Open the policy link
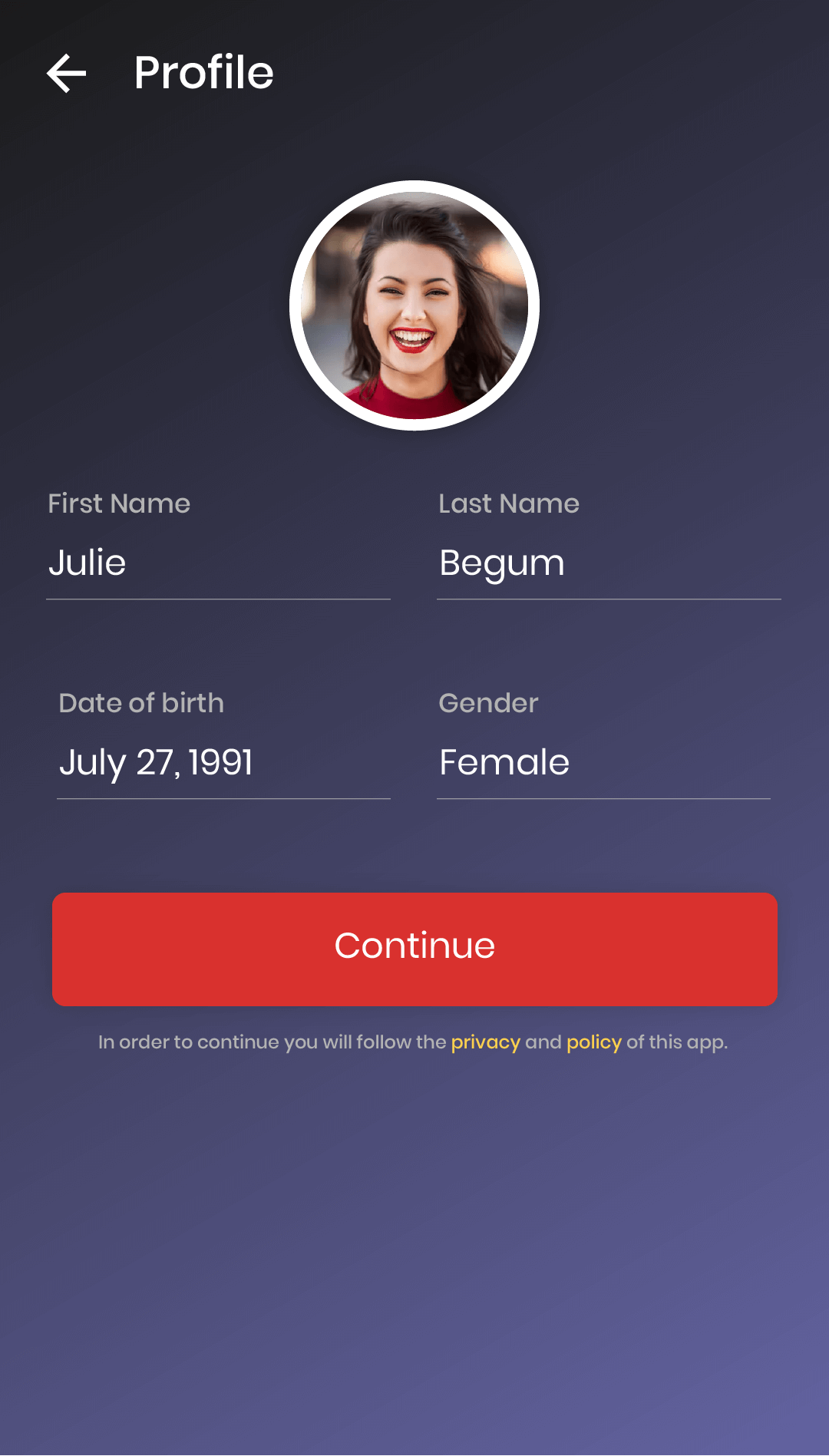This screenshot has width=829, height=1456. click(x=593, y=1042)
